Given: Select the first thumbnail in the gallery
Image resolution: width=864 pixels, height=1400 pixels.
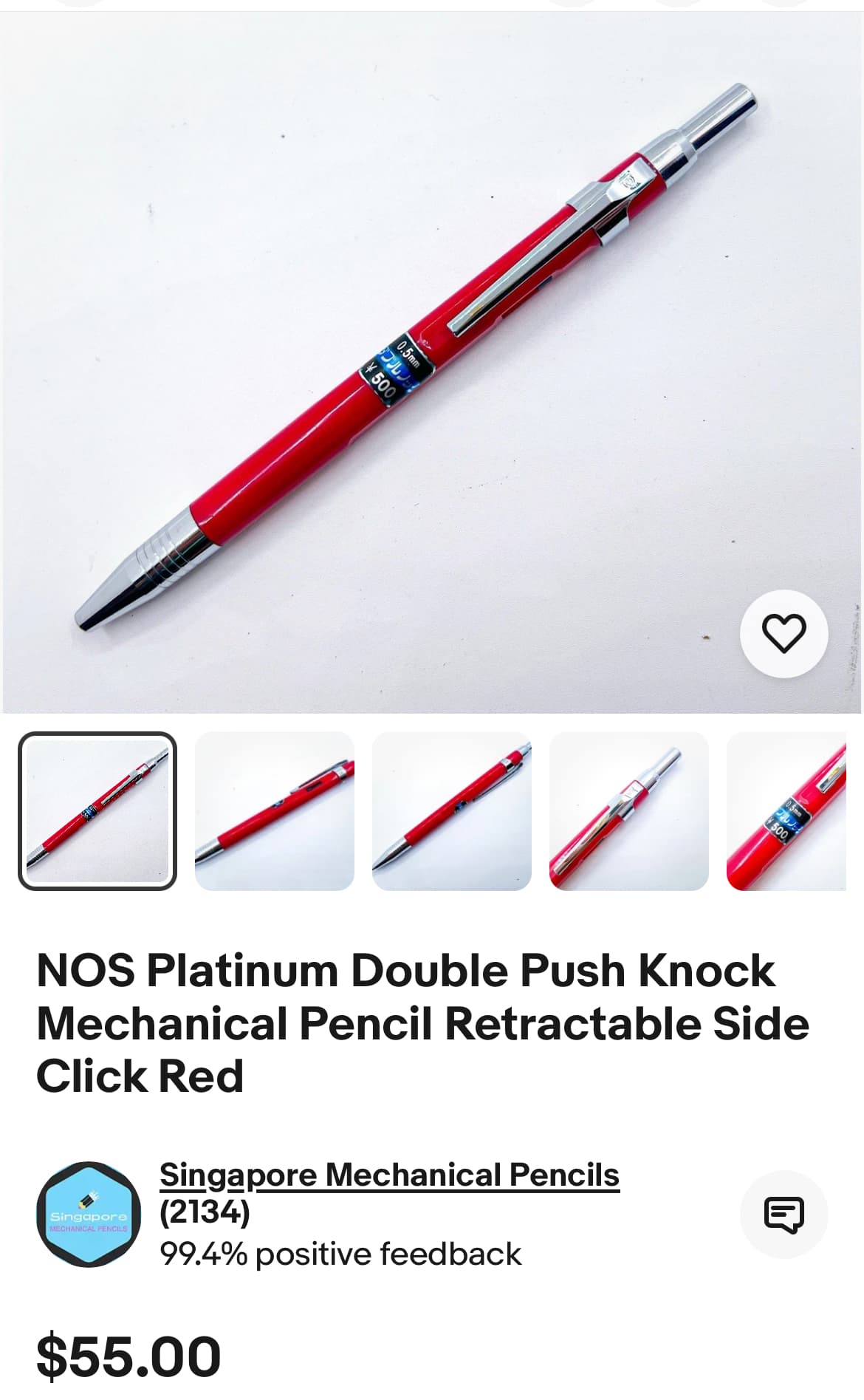Looking at the screenshot, I should 97,810.
